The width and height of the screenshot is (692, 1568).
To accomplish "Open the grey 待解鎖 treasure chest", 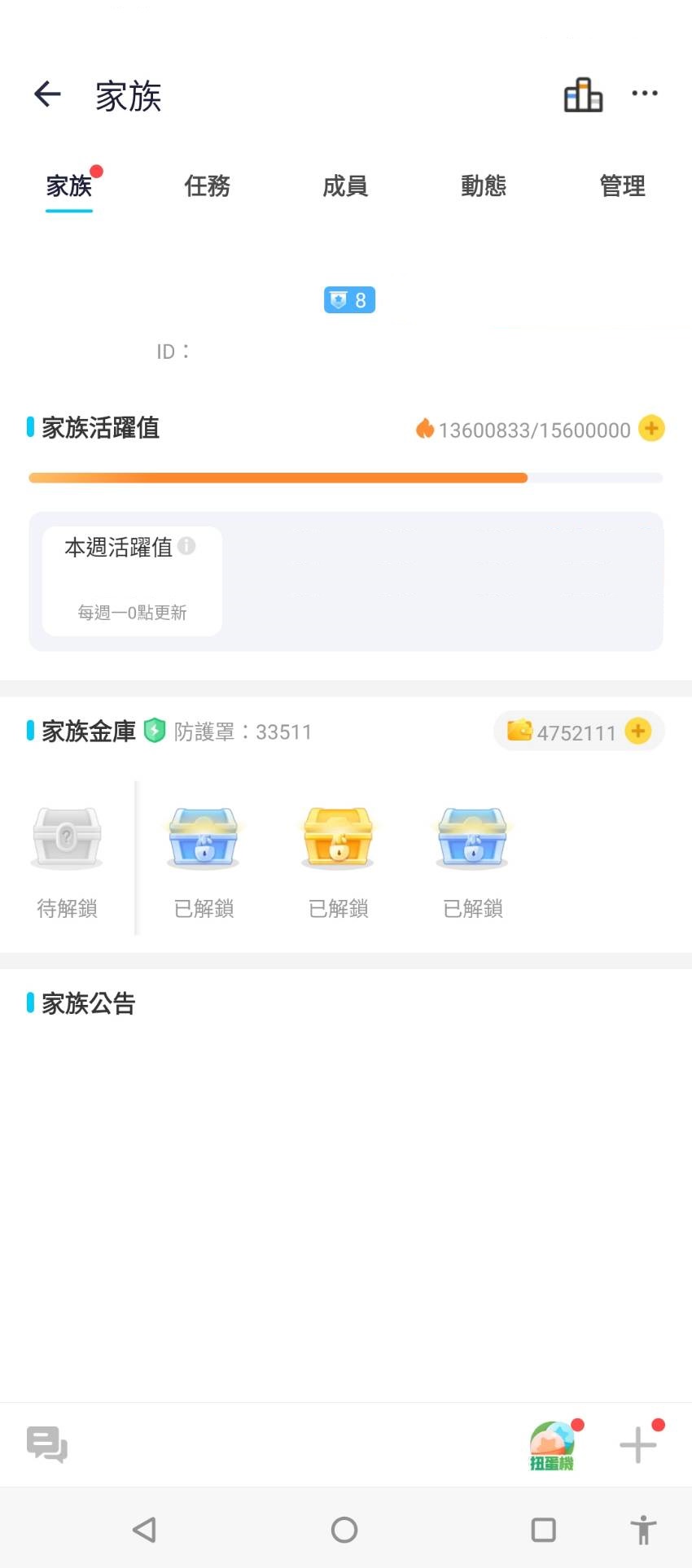I will coord(67,838).
